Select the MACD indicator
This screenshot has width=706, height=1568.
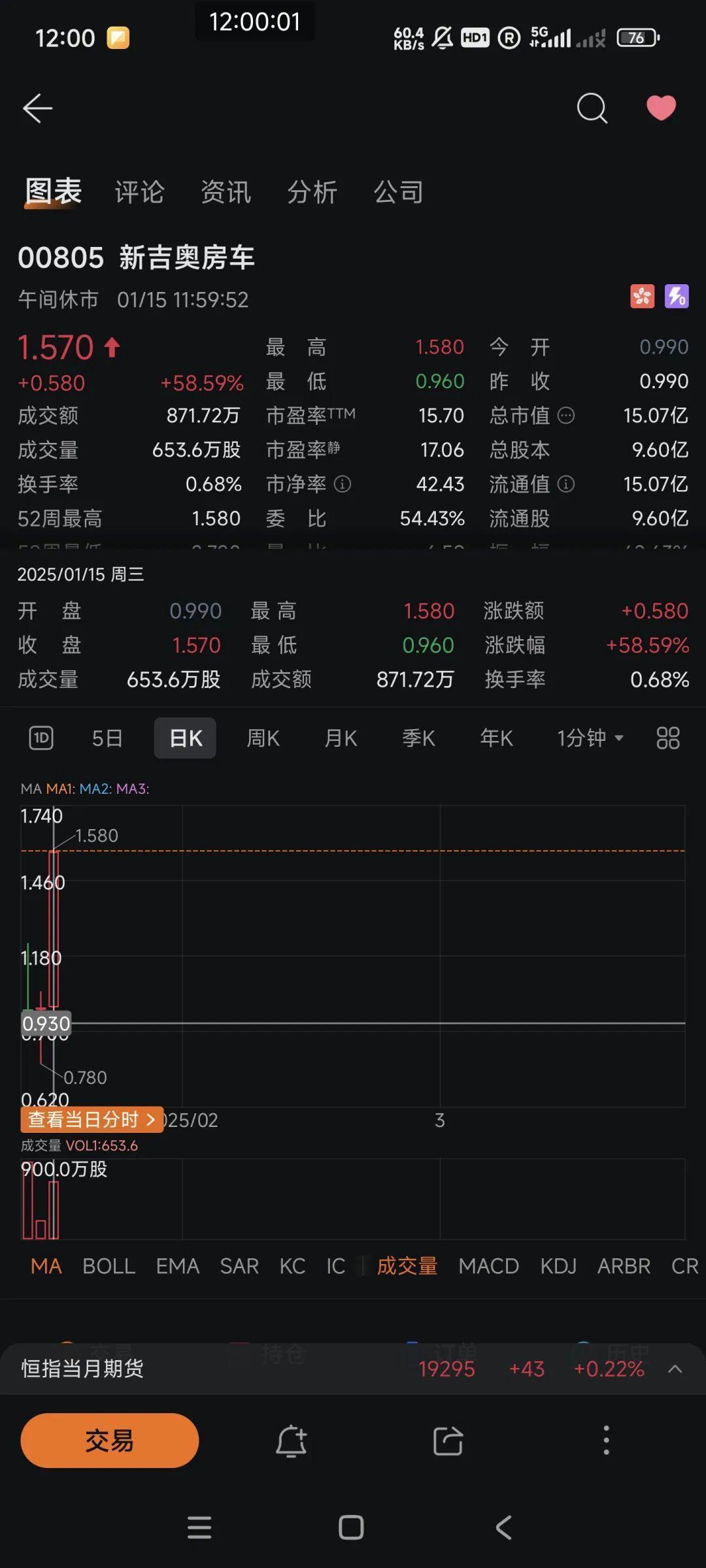coord(488,1266)
